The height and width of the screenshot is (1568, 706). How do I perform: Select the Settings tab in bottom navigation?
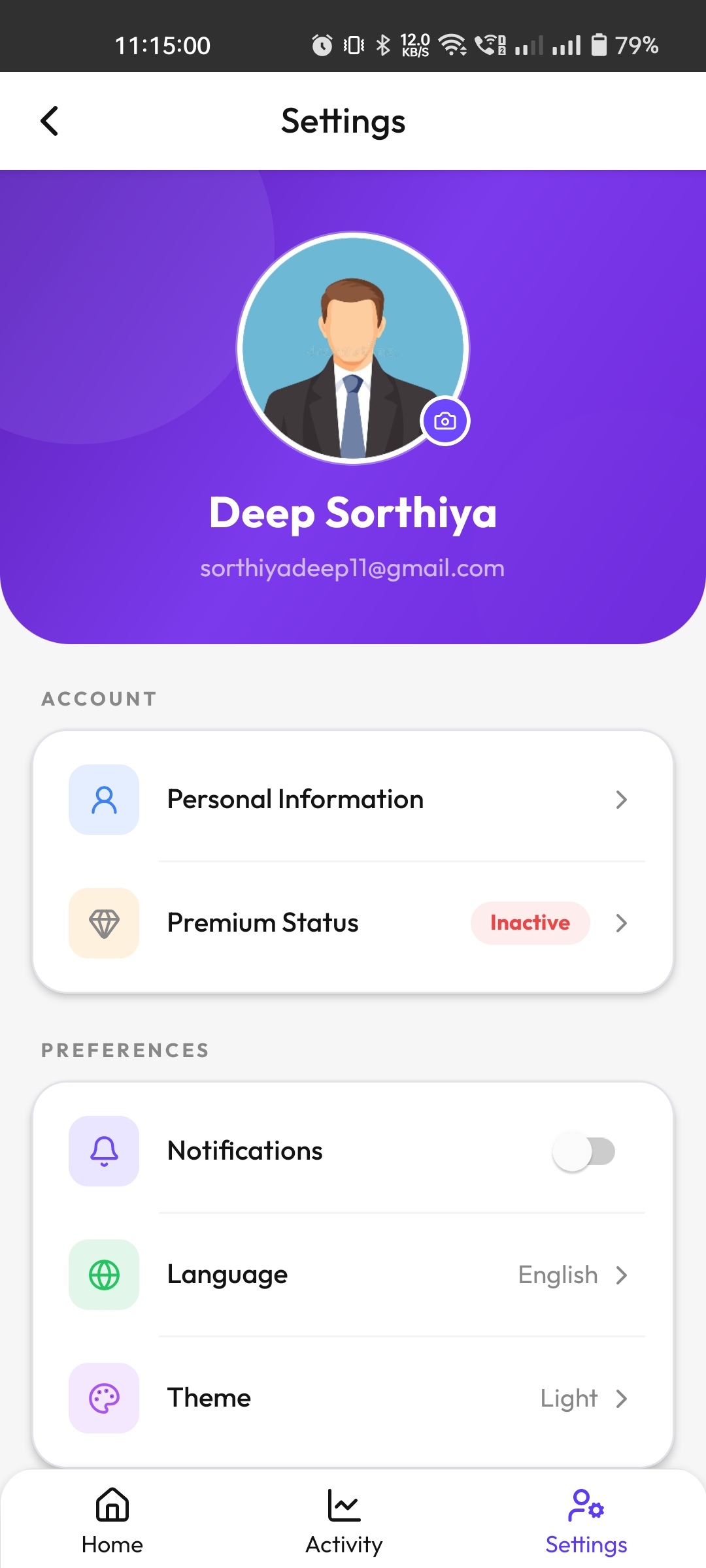coord(586,1521)
